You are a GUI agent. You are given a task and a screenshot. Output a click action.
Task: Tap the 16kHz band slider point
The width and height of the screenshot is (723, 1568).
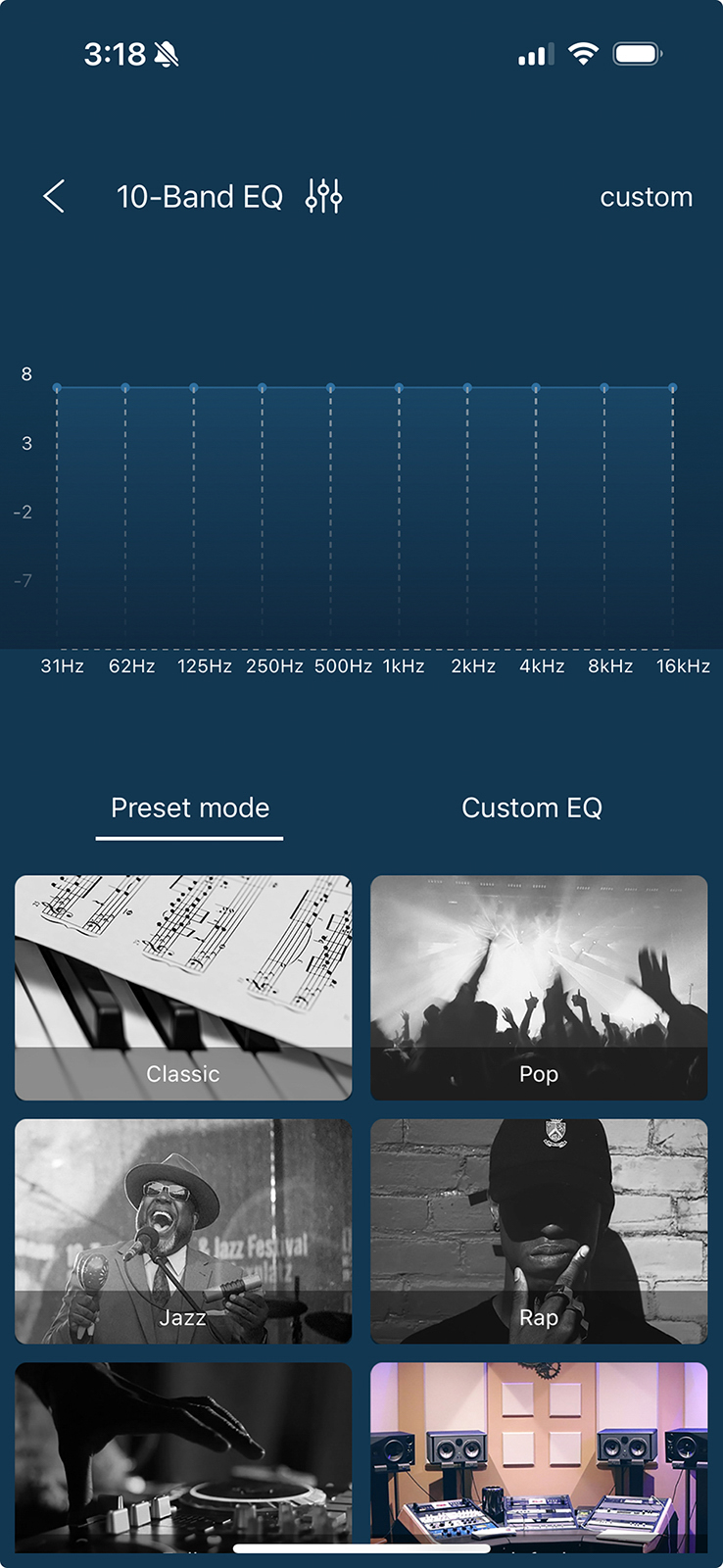[x=672, y=388]
